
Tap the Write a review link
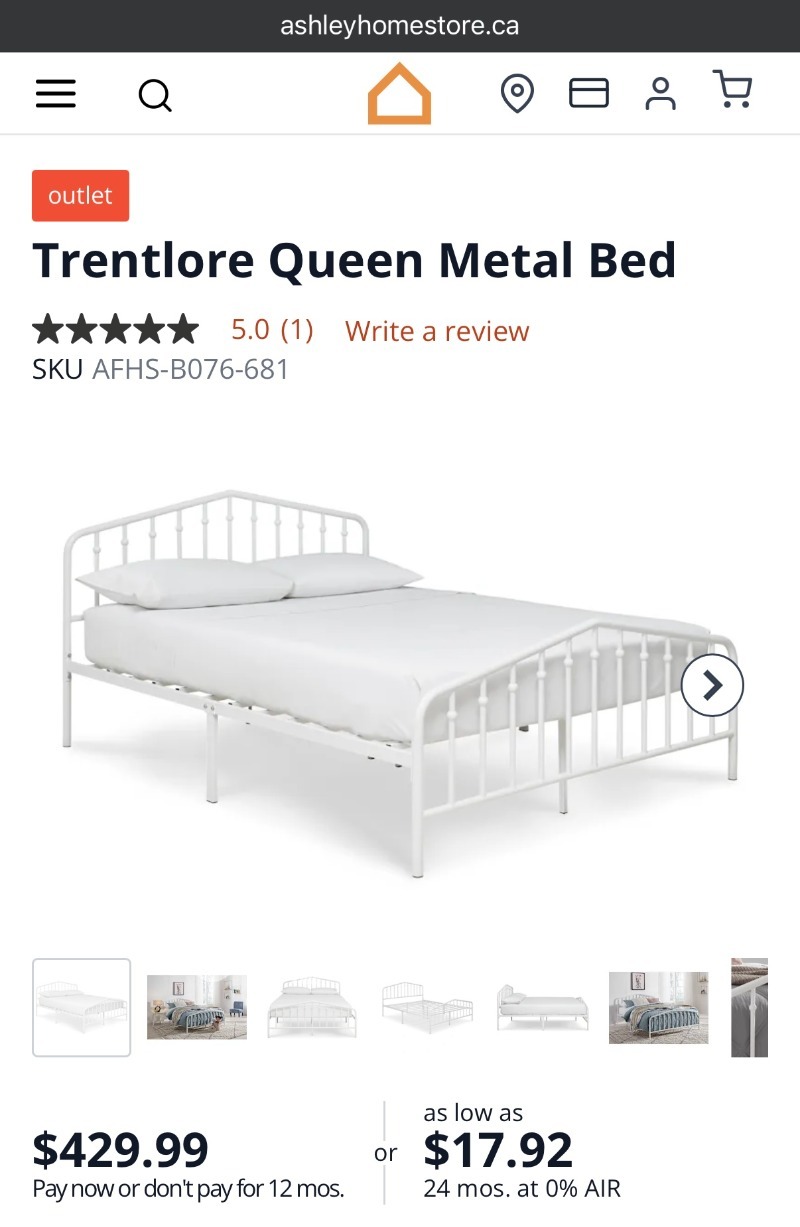437,331
